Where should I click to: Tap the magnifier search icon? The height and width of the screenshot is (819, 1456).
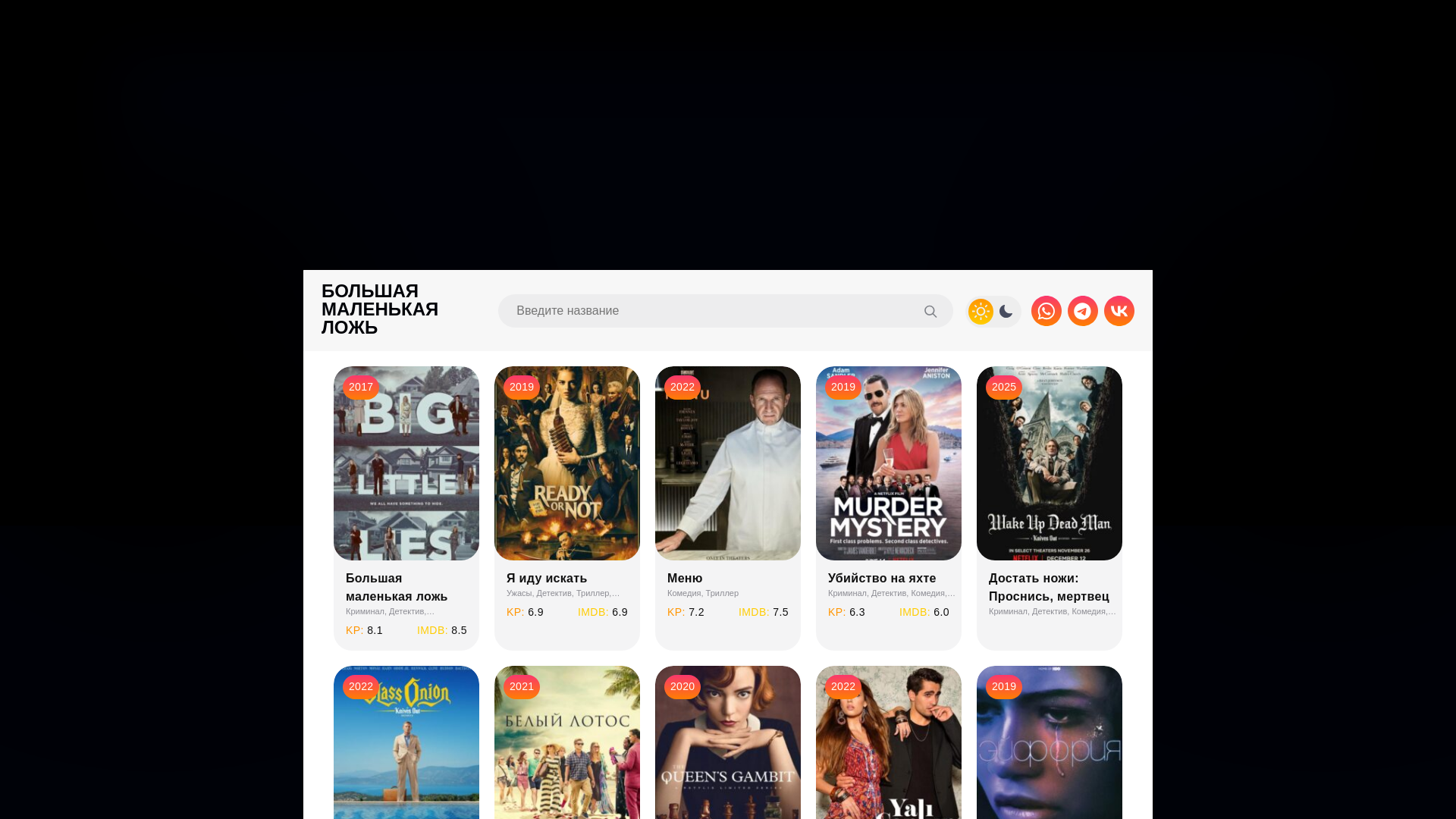click(x=930, y=312)
